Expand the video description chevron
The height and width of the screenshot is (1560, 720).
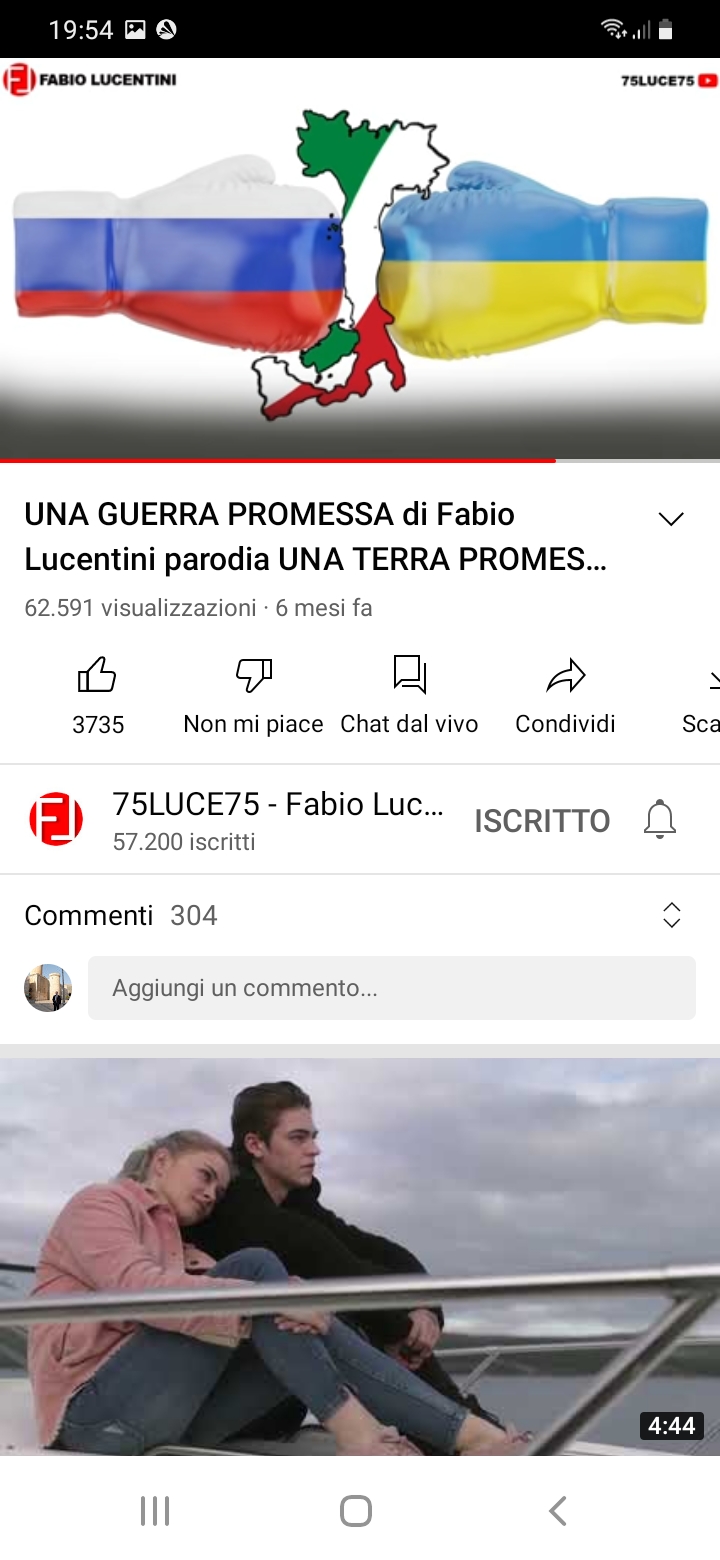[x=671, y=518]
